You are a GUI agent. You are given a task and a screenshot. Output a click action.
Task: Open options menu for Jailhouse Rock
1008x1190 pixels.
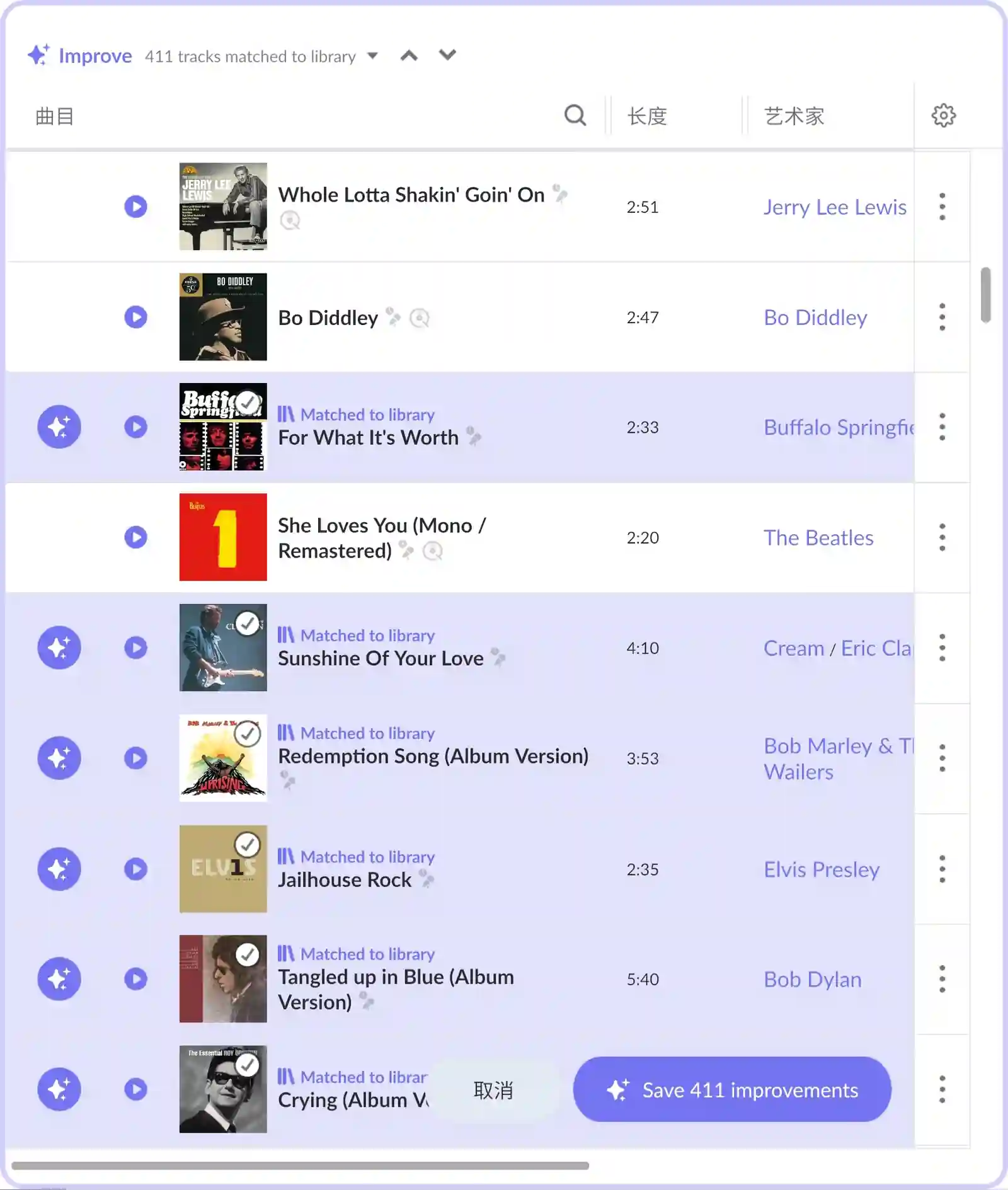click(942, 869)
